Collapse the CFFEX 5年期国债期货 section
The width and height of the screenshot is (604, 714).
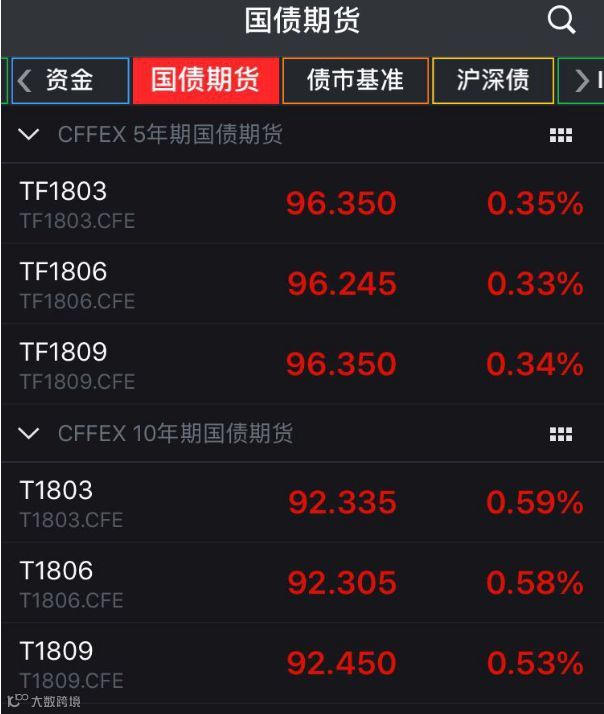coord(30,135)
